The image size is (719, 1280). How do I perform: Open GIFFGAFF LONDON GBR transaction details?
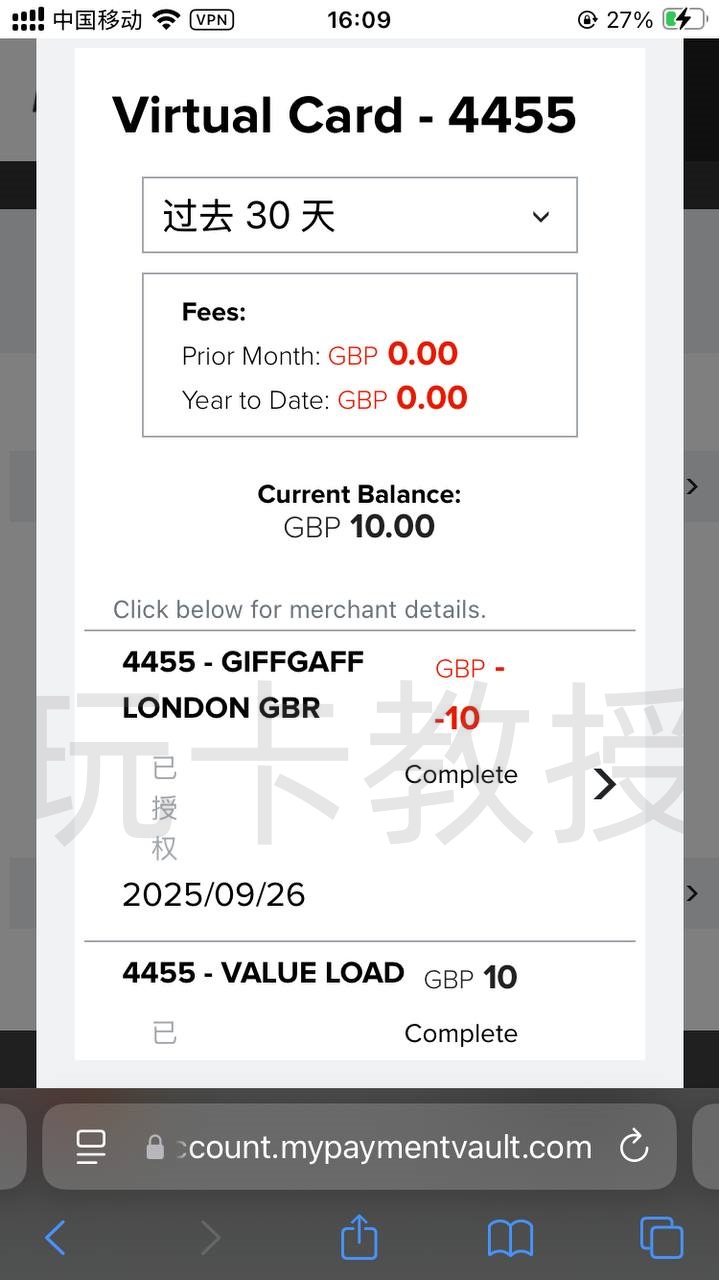coord(604,785)
